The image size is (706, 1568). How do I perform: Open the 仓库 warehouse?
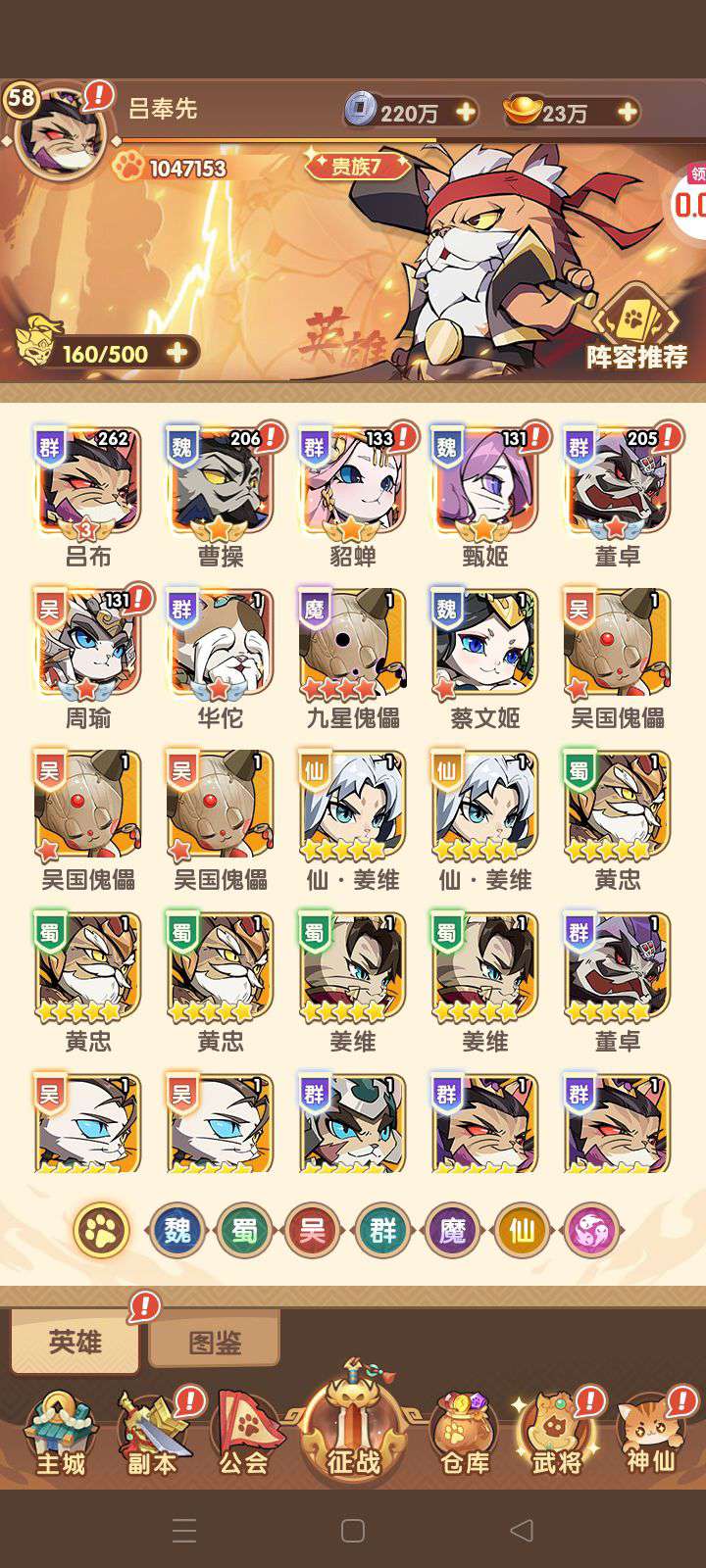[464, 1434]
